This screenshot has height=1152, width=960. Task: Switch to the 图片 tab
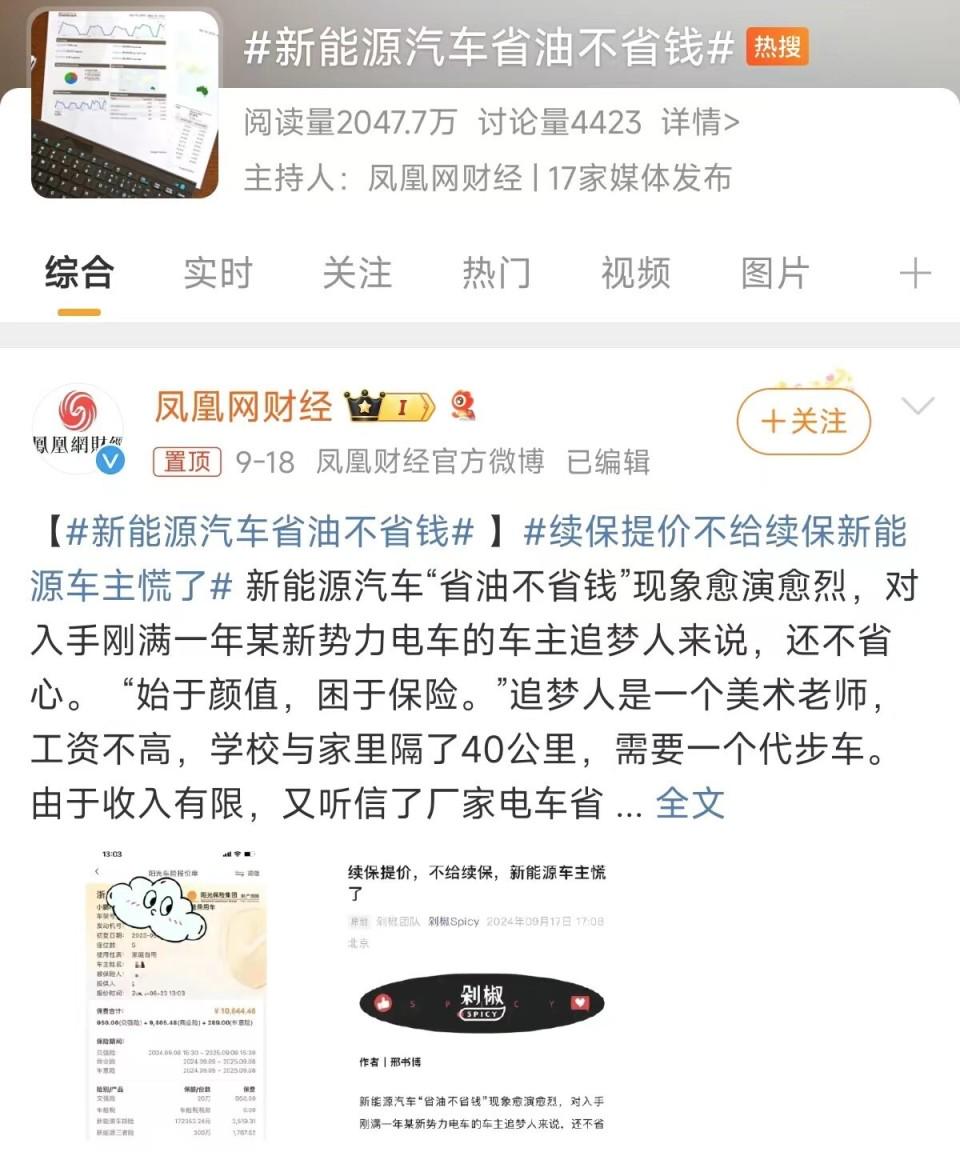[x=775, y=273]
